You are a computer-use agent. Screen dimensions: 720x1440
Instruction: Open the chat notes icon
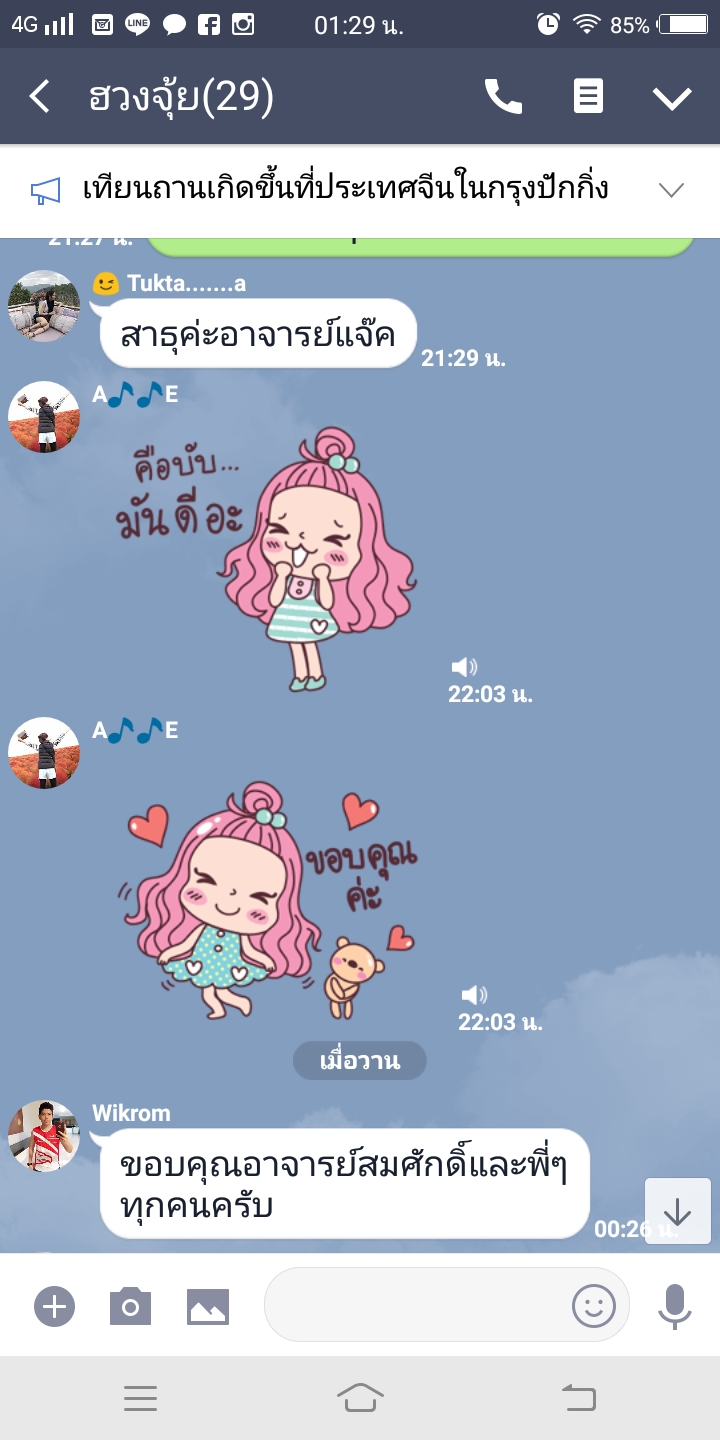(x=588, y=97)
